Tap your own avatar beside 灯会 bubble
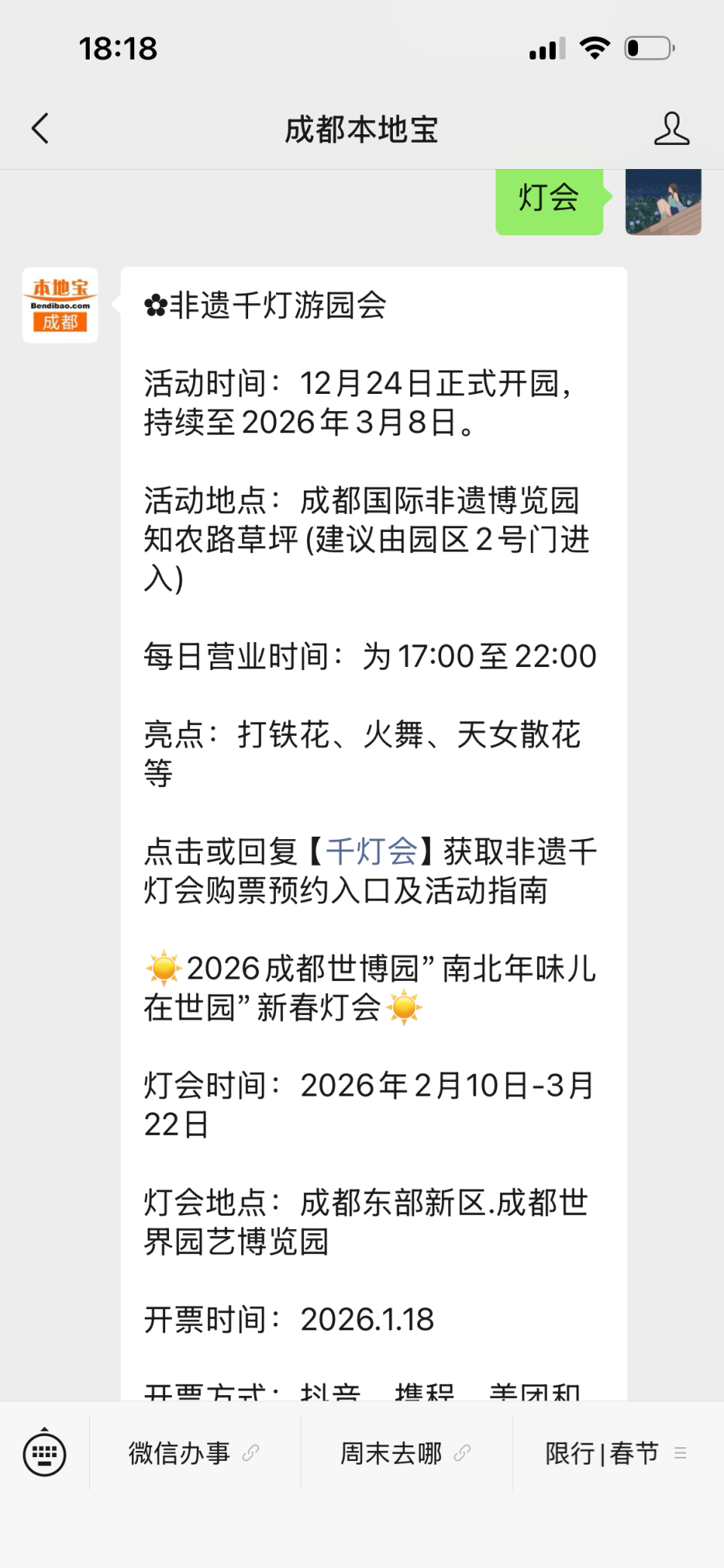 coord(663,202)
